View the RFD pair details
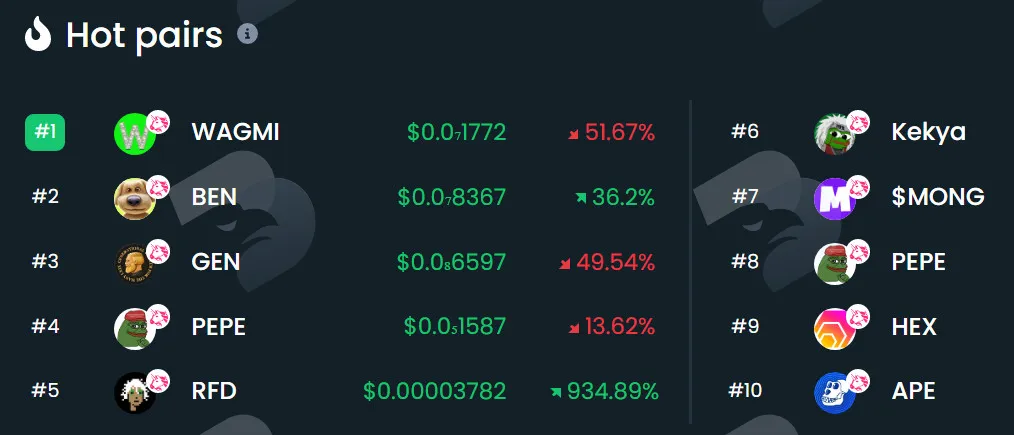The width and height of the screenshot is (1014, 435). coord(342,391)
